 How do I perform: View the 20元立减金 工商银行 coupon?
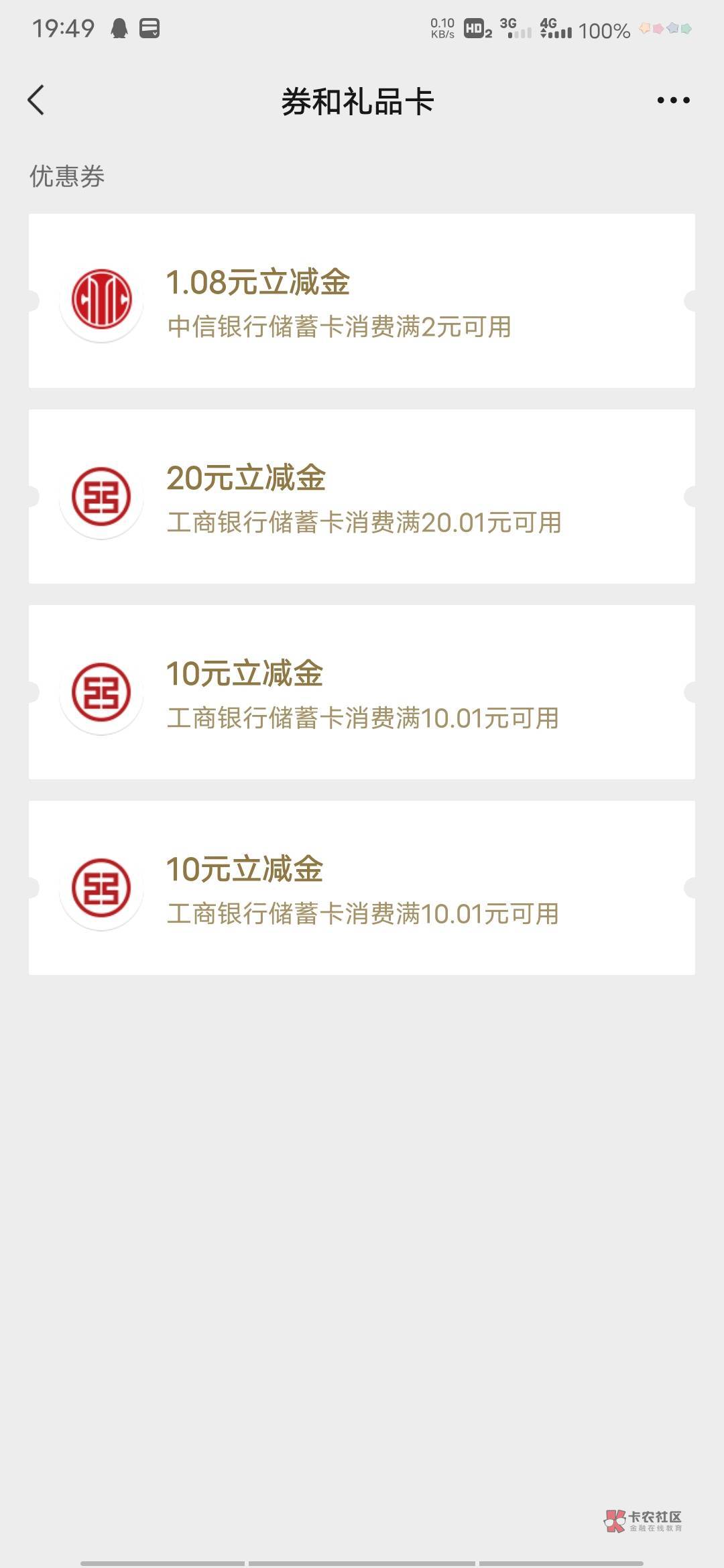point(361,497)
